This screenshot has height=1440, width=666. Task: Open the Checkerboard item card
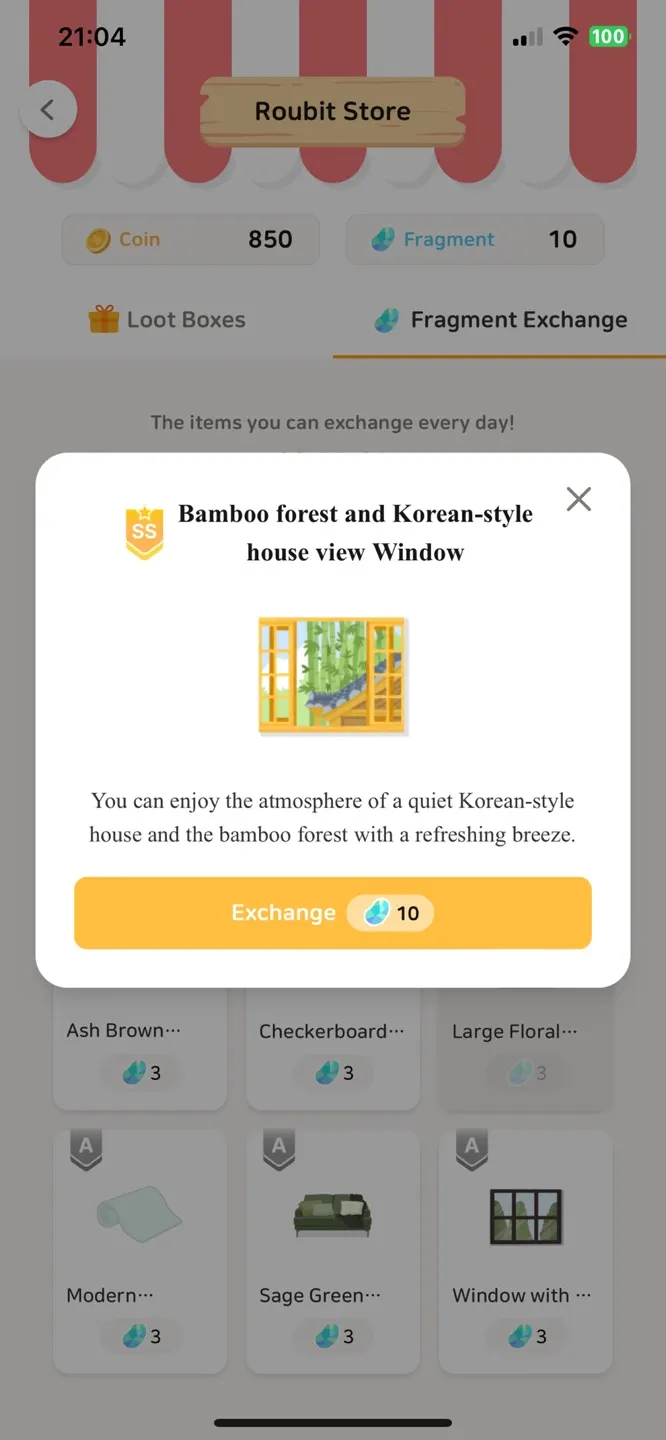pyautogui.click(x=332, y=1048)
